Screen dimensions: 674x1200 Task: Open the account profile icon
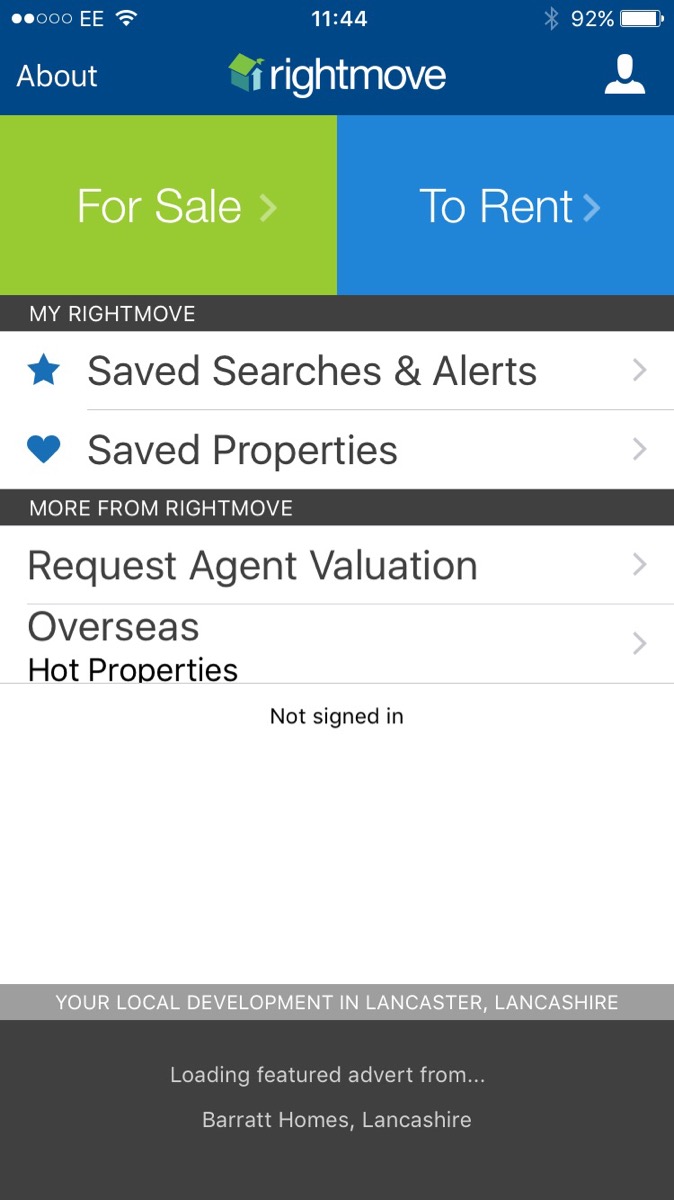[624, 75]
